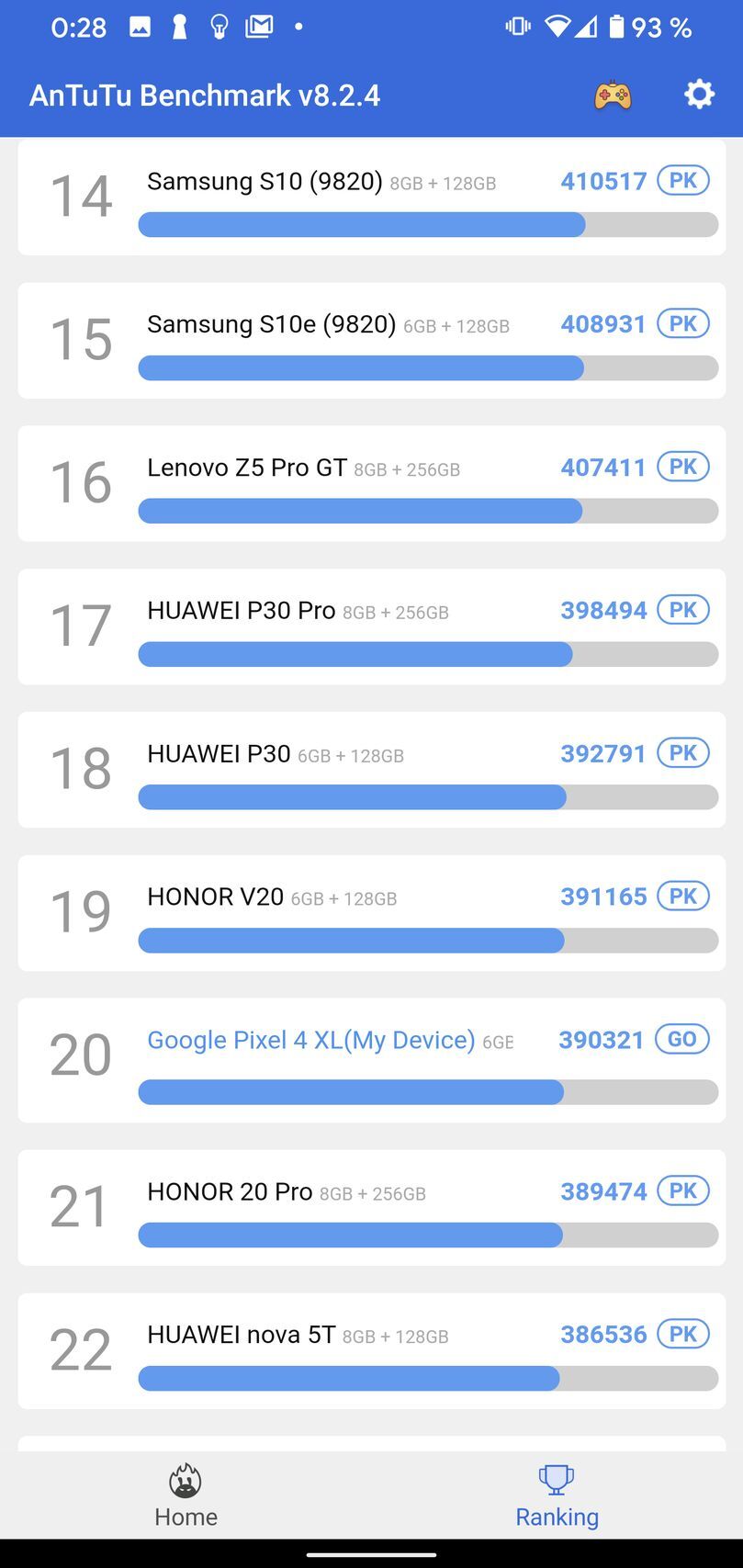Hit PK beside HUAWEI P30 Pro
743x1568 pixels.
(x=682, y=610)
